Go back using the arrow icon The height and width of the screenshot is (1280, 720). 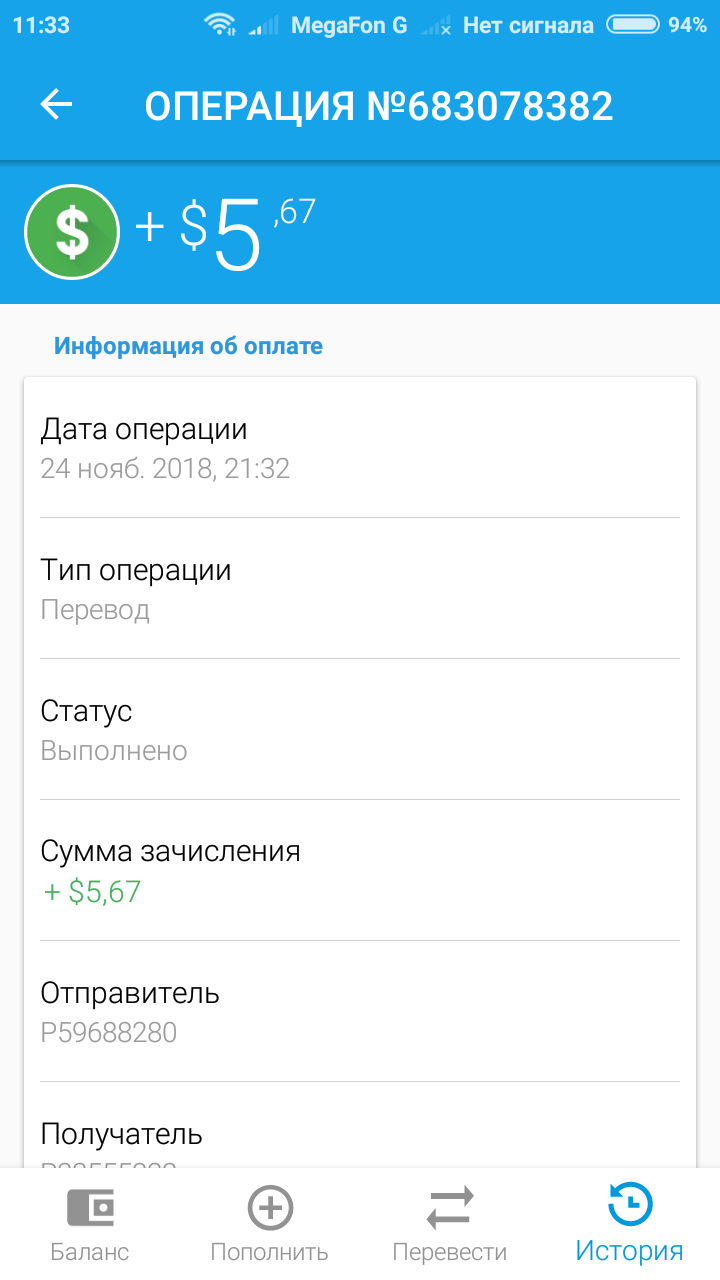(57, 105)
